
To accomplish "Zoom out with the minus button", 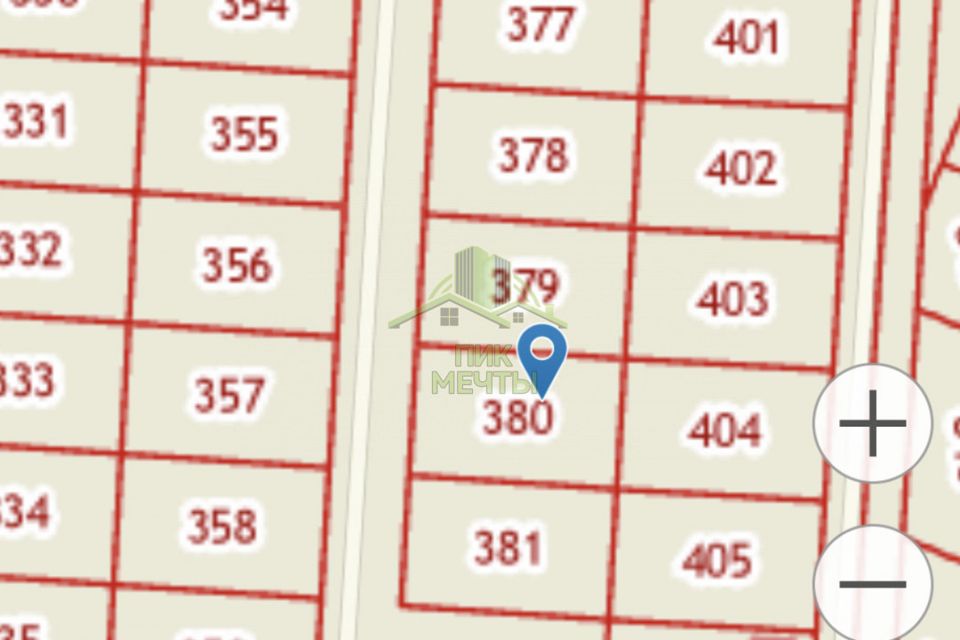I will pyautogui.click(x=872, y=584).
